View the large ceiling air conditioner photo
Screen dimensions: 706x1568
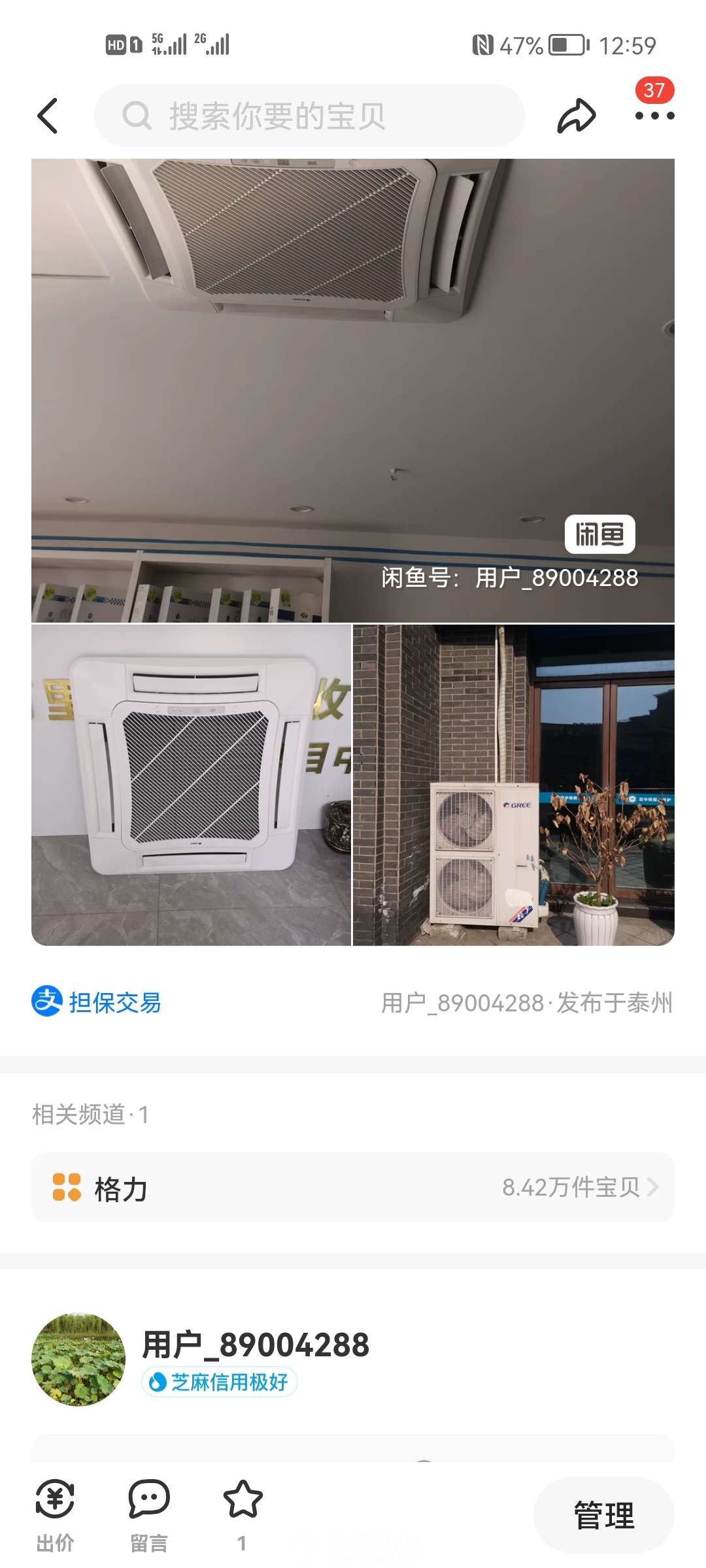tap(353, 389)
